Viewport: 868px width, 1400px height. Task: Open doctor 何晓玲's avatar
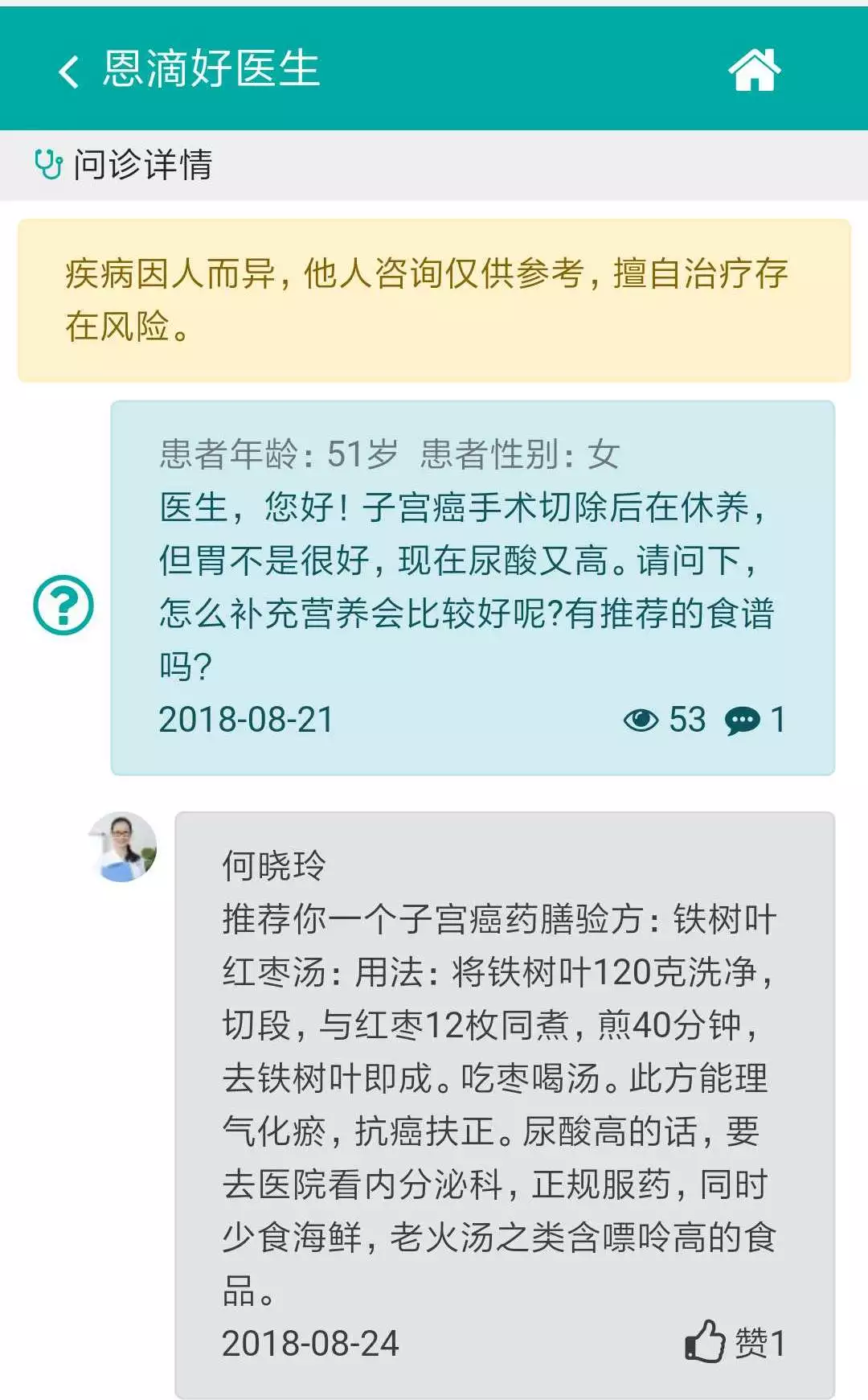(x=122, y=847)
